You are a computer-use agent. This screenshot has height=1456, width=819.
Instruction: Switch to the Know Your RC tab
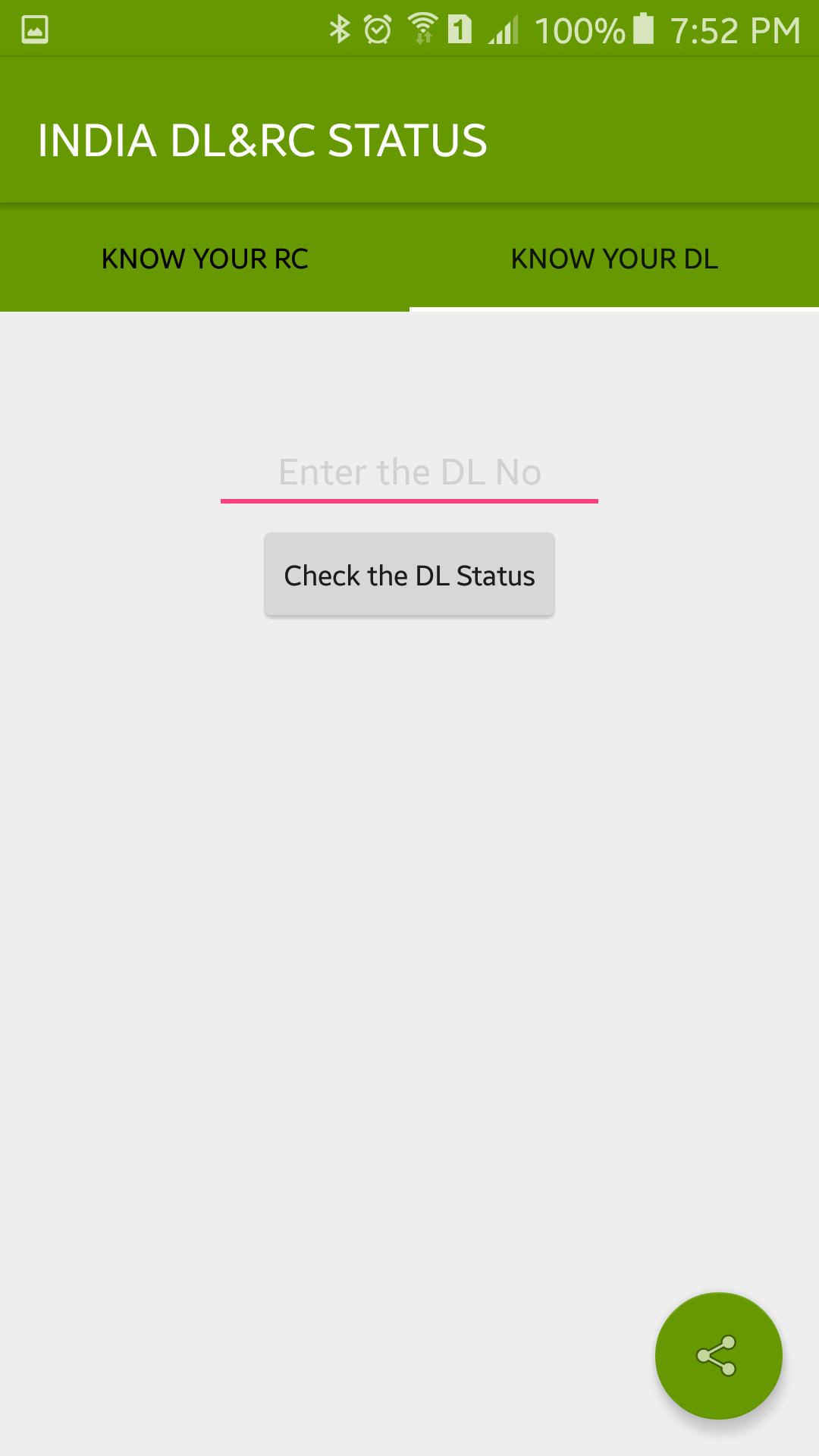pos(205,259)
